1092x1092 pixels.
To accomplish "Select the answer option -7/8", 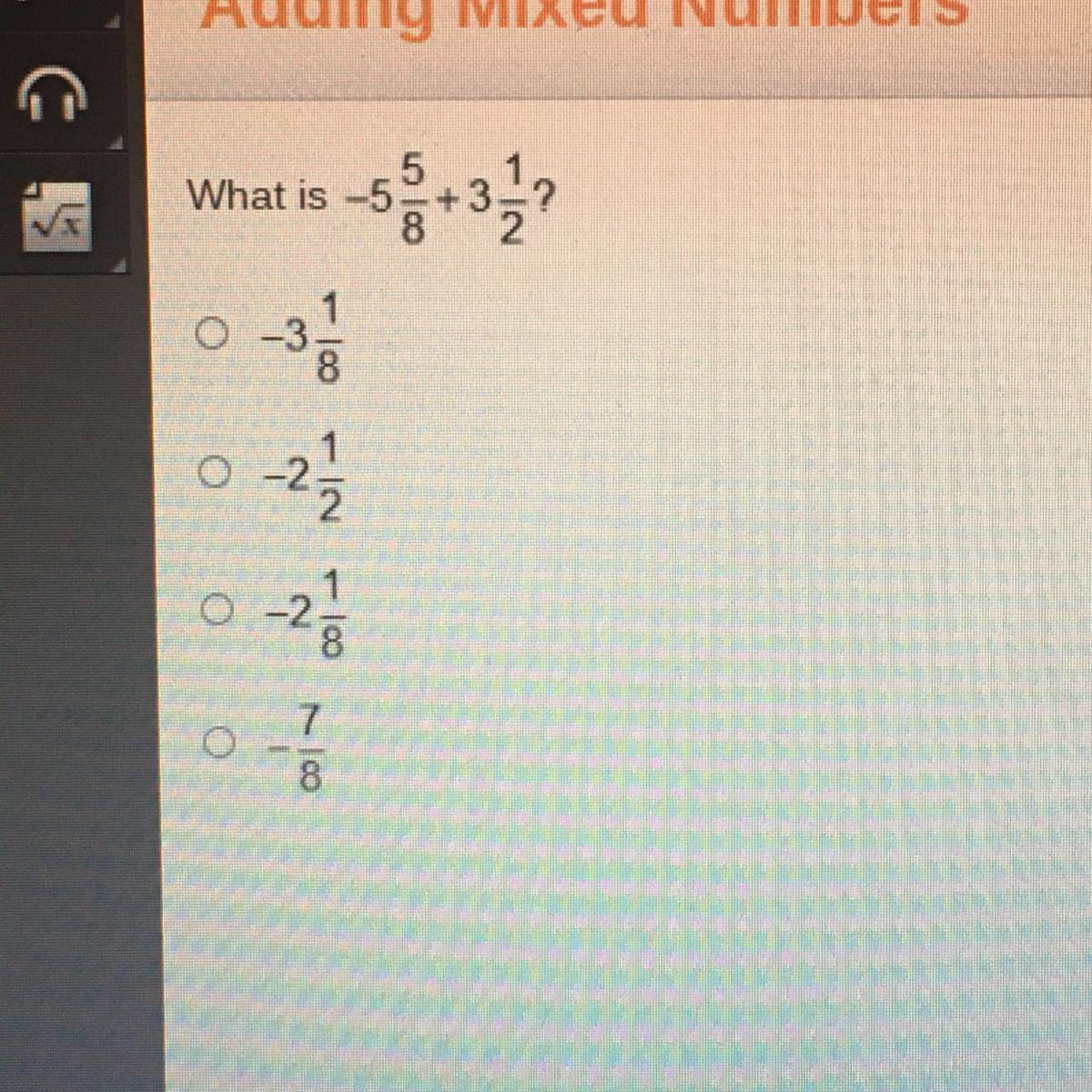I will 216,745.
